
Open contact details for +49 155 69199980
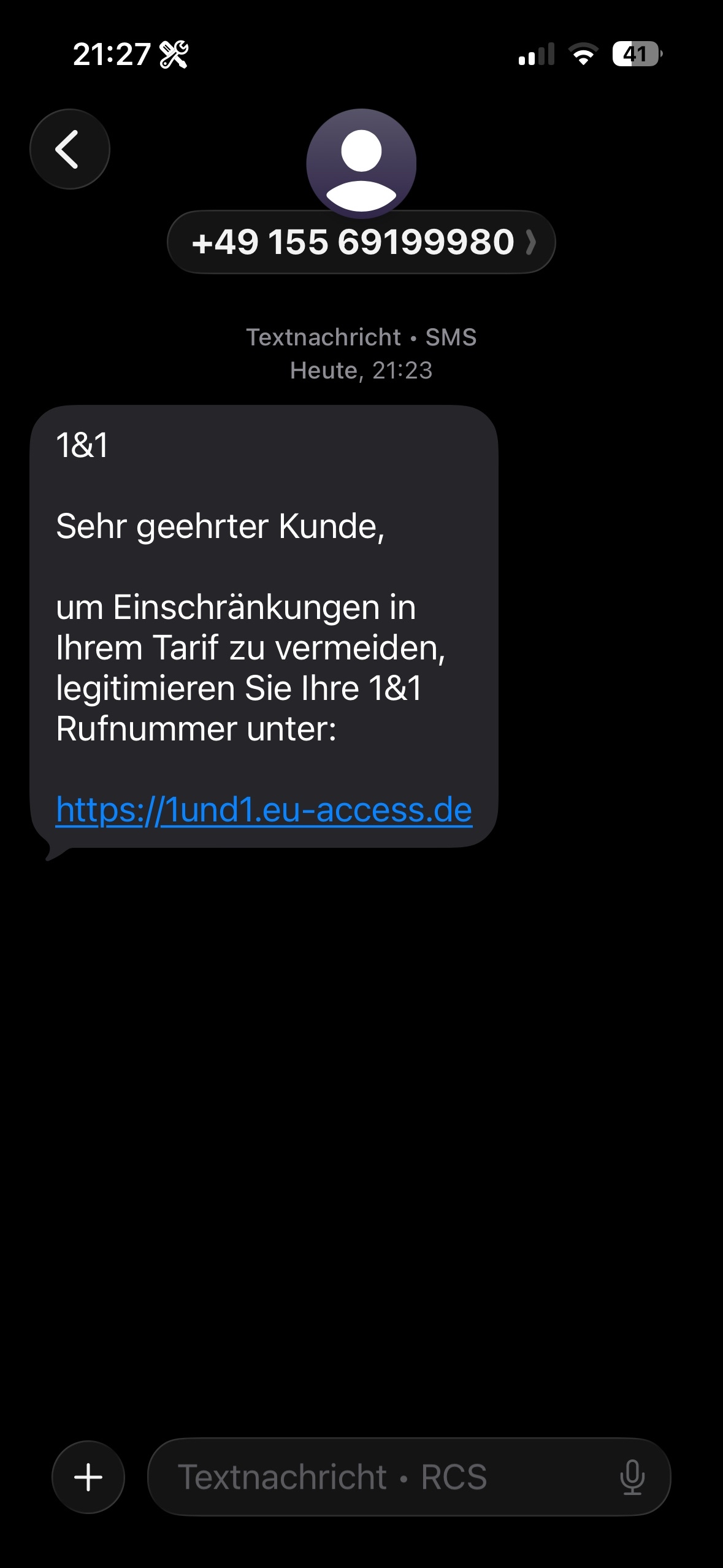(361, 242)
